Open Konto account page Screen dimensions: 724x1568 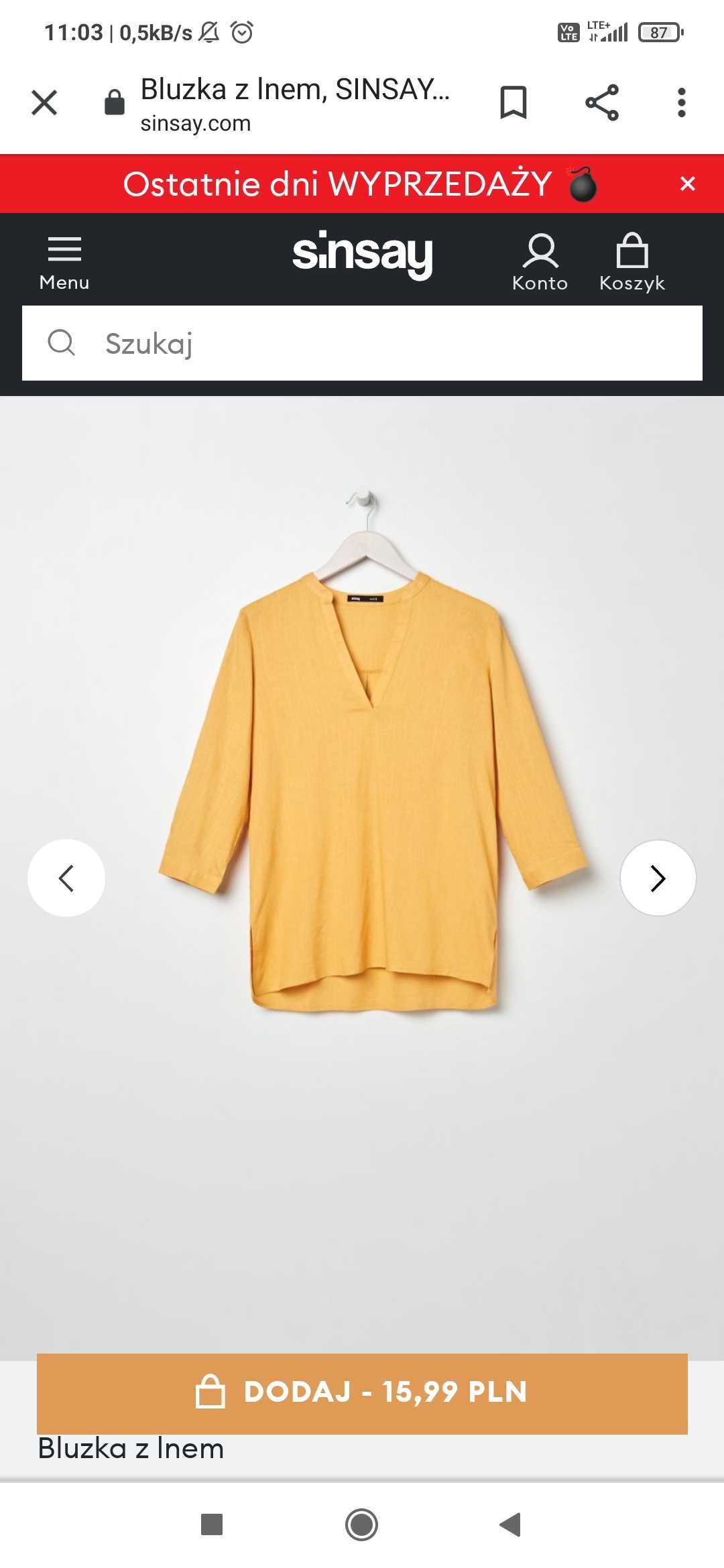tap(540, 263)
